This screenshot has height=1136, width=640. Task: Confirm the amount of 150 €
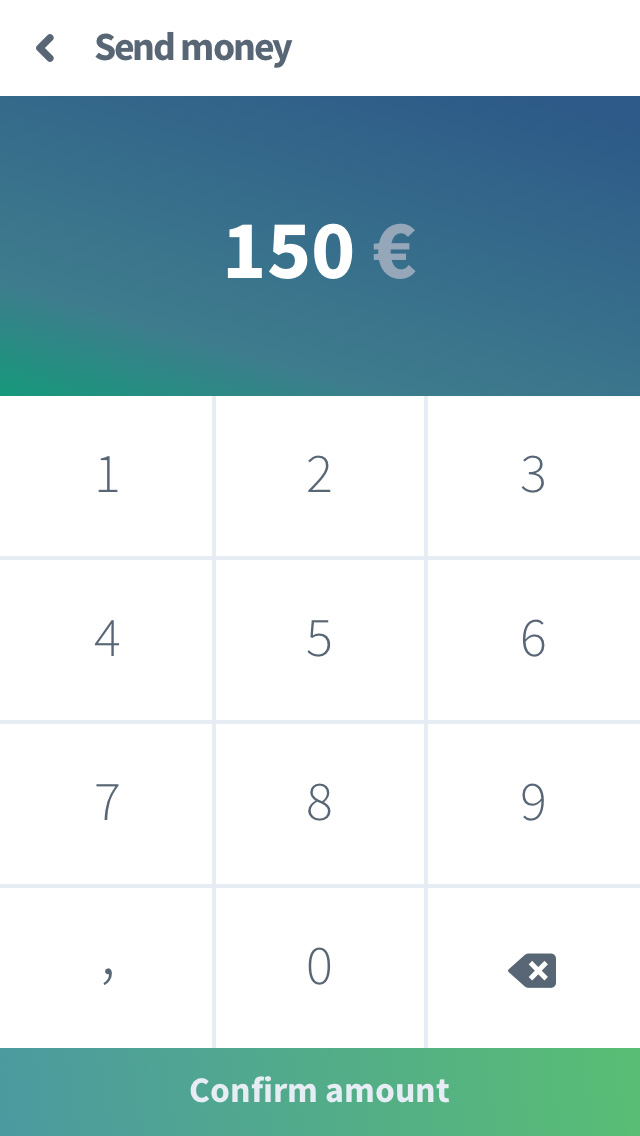[320, 1091]
